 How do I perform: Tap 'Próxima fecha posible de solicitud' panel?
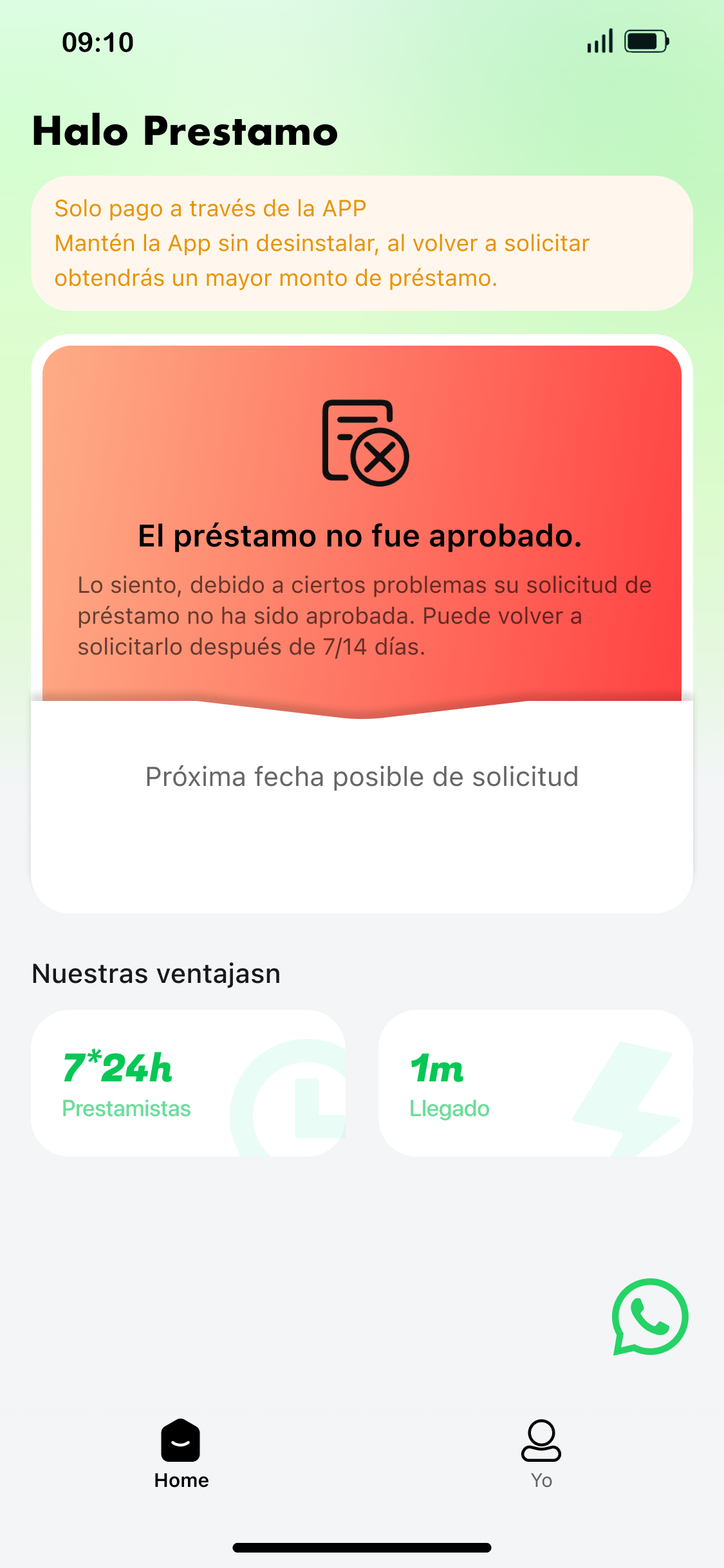[x=362, y=778]
